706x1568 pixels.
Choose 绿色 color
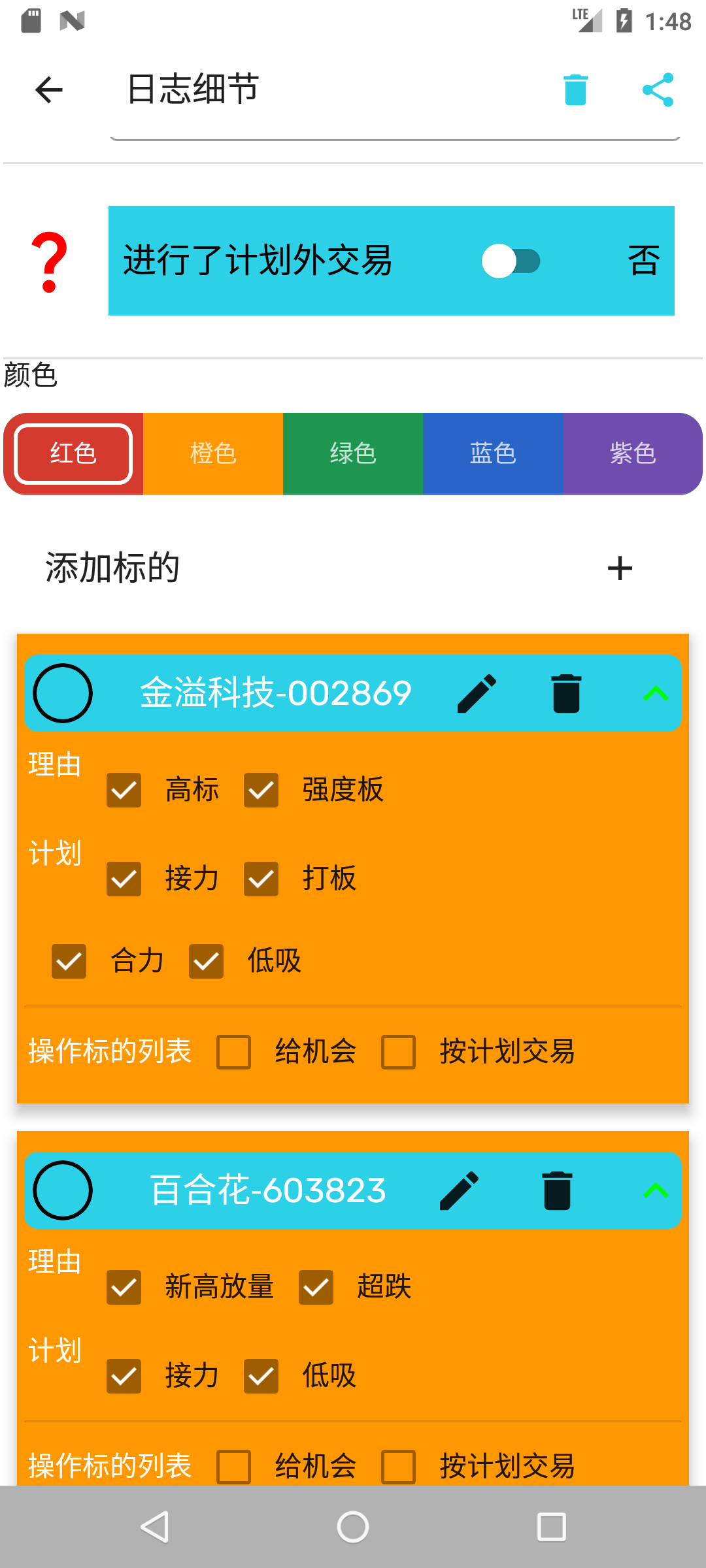353,453
